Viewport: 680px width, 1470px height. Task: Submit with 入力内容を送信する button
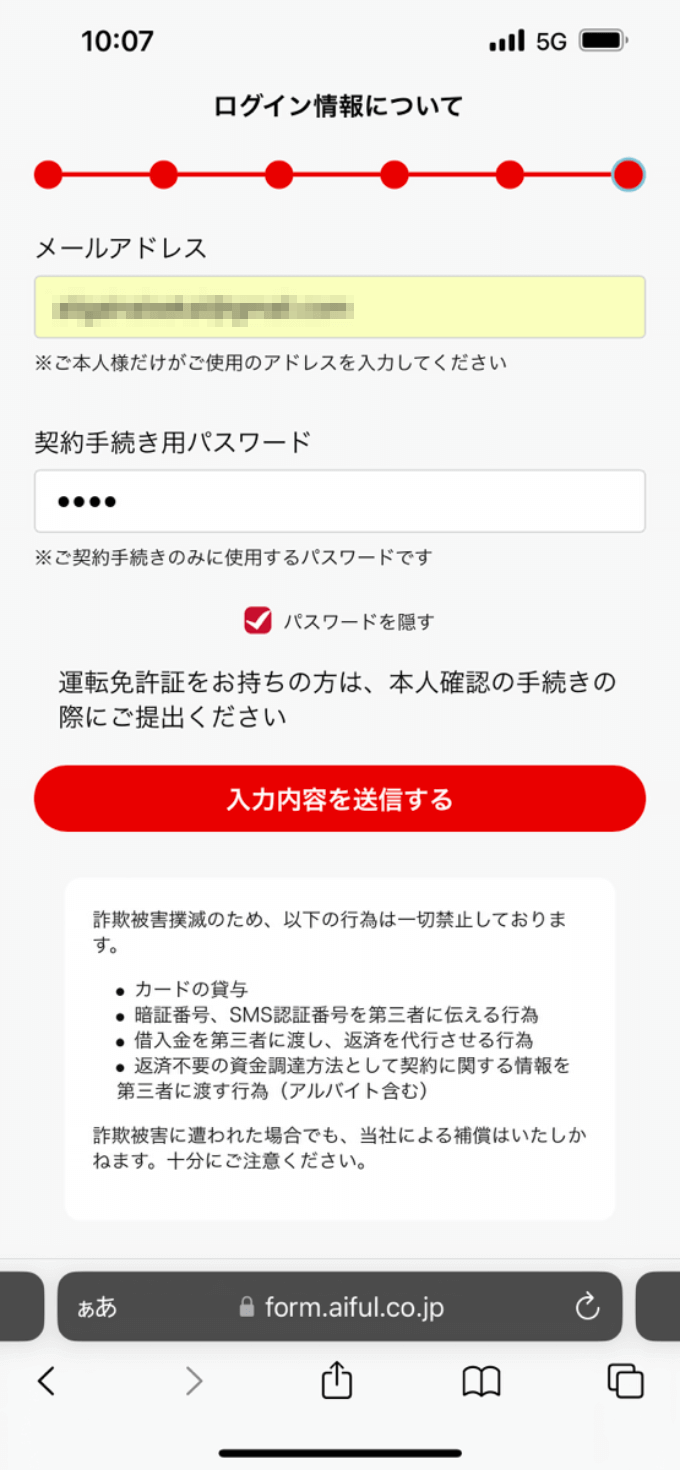pyautogui.click(x=340, y=799)
